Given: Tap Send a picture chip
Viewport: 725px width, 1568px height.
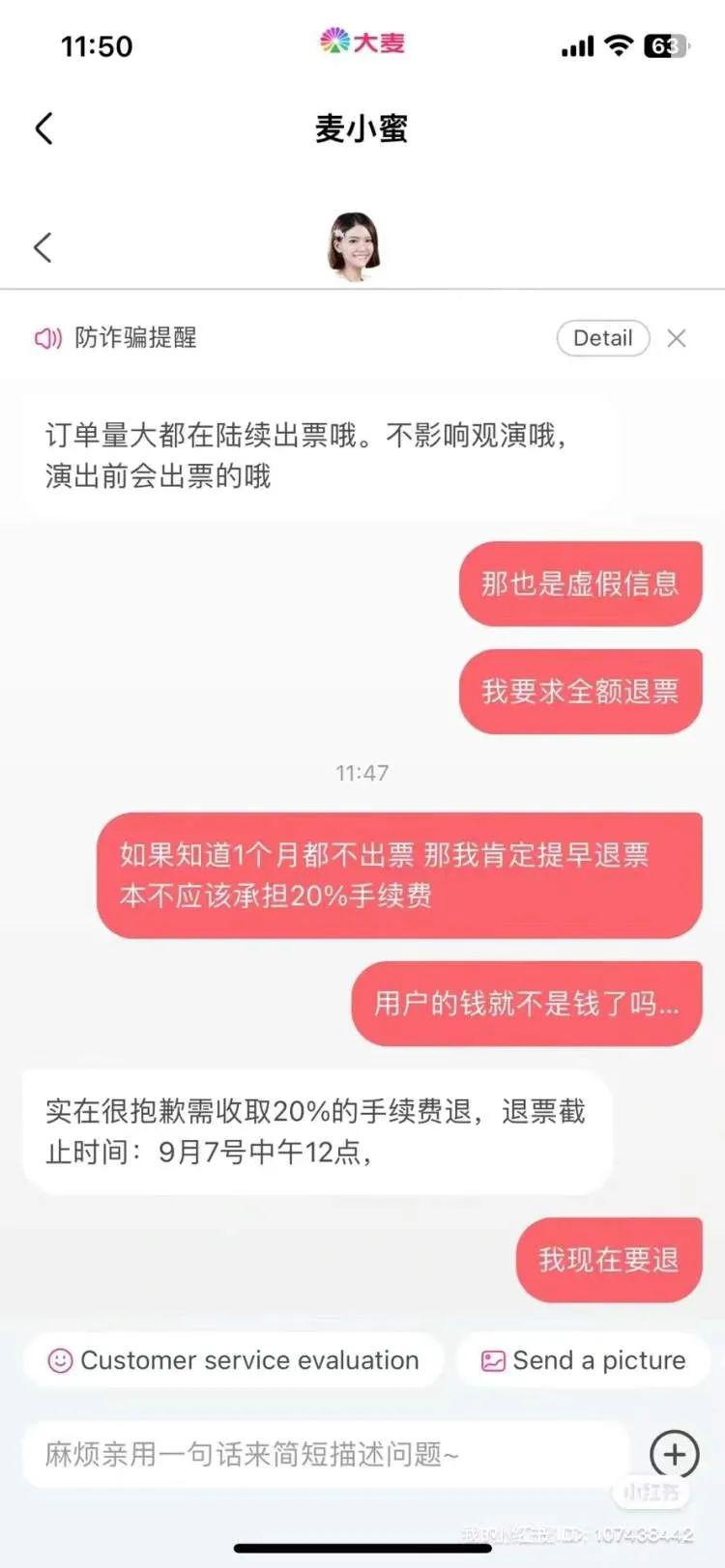Looking at the screenshot, I should coord(584,1360).
